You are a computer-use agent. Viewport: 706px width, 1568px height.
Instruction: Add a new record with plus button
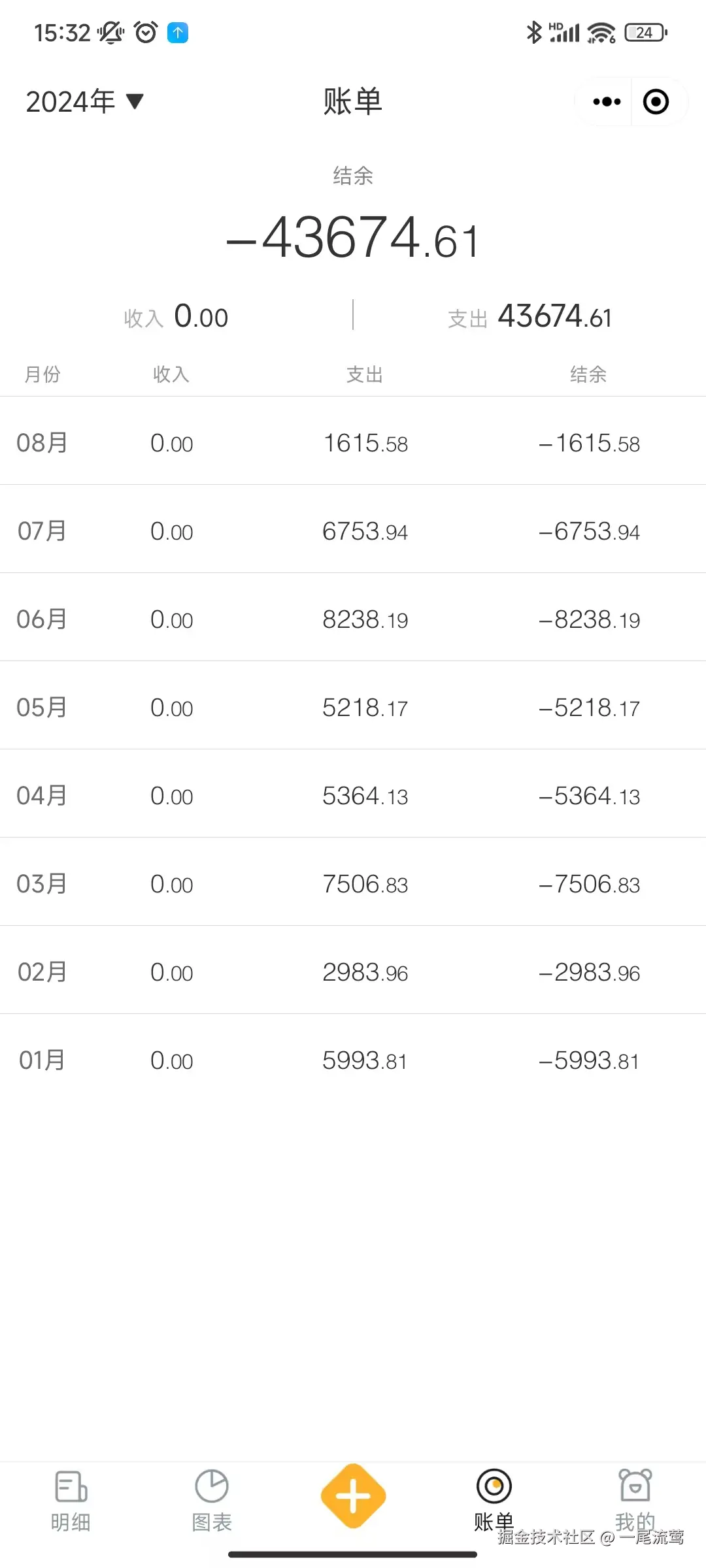353,1496
